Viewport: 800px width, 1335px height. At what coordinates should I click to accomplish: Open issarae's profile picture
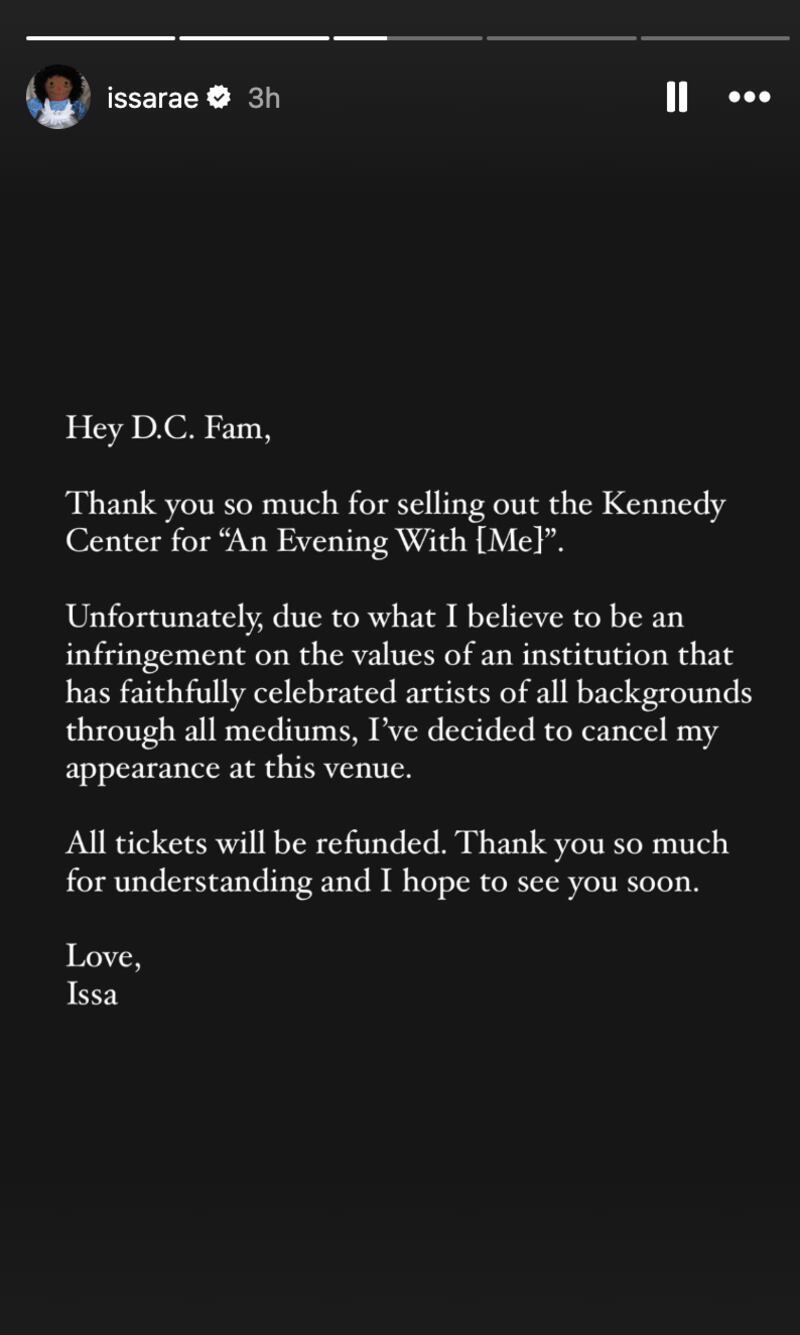[x=58, y=97]
